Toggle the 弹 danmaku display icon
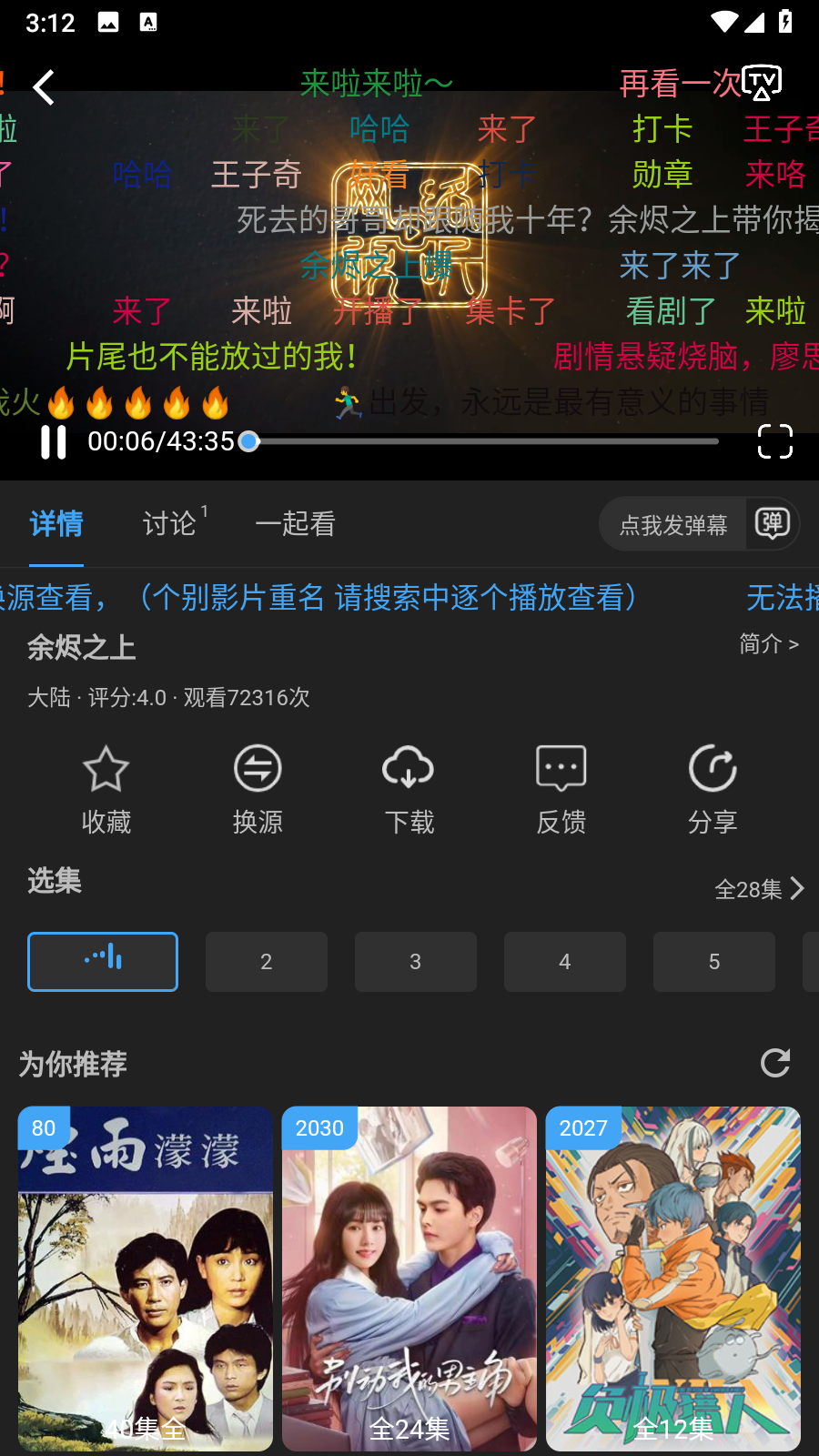 tap(773, 523)
